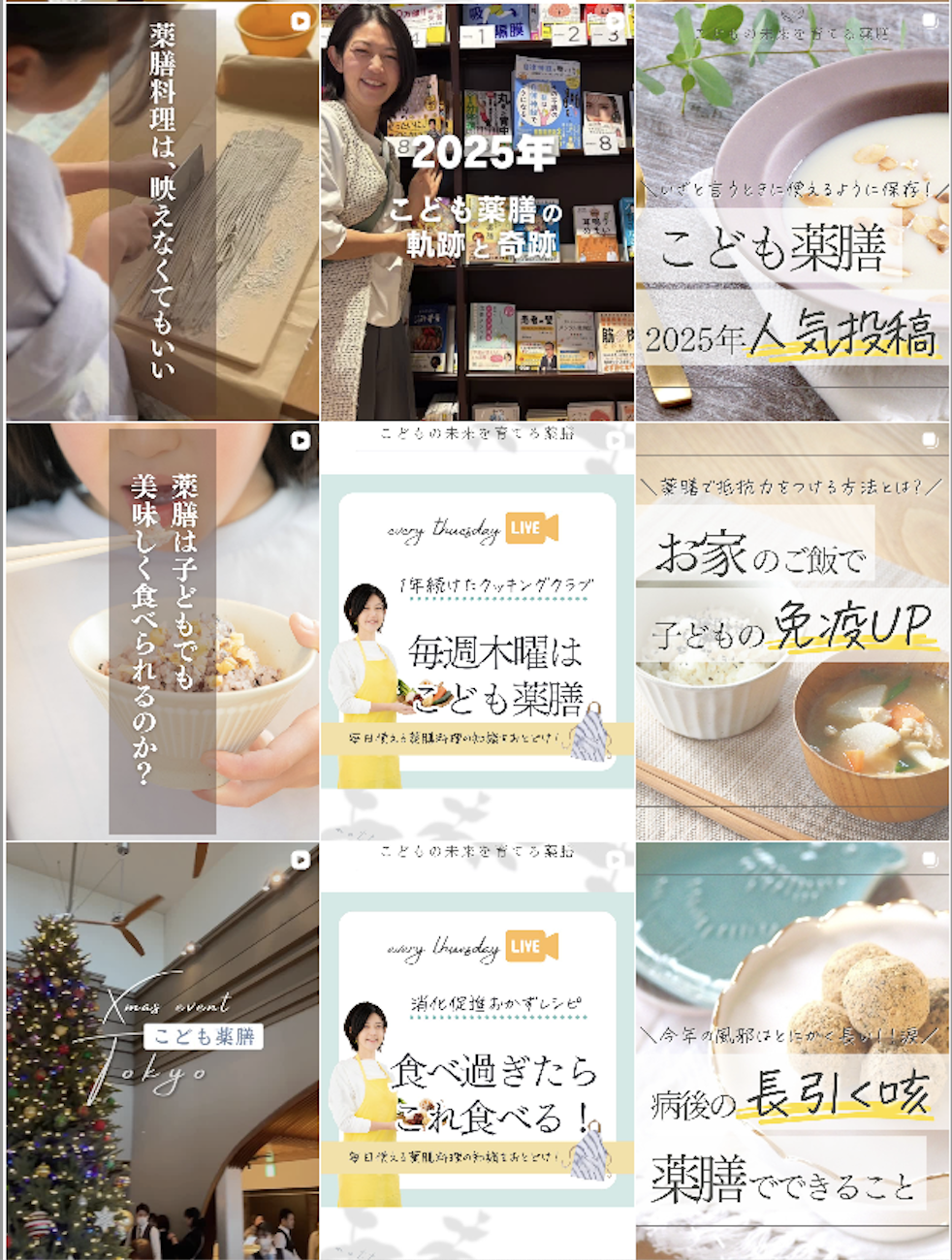Play the reel '薬膳は子どもでも美味しく食べられるのか?'
This screenshot has height=1260, width=952.
pyautogui.click(x=162, y=631)
